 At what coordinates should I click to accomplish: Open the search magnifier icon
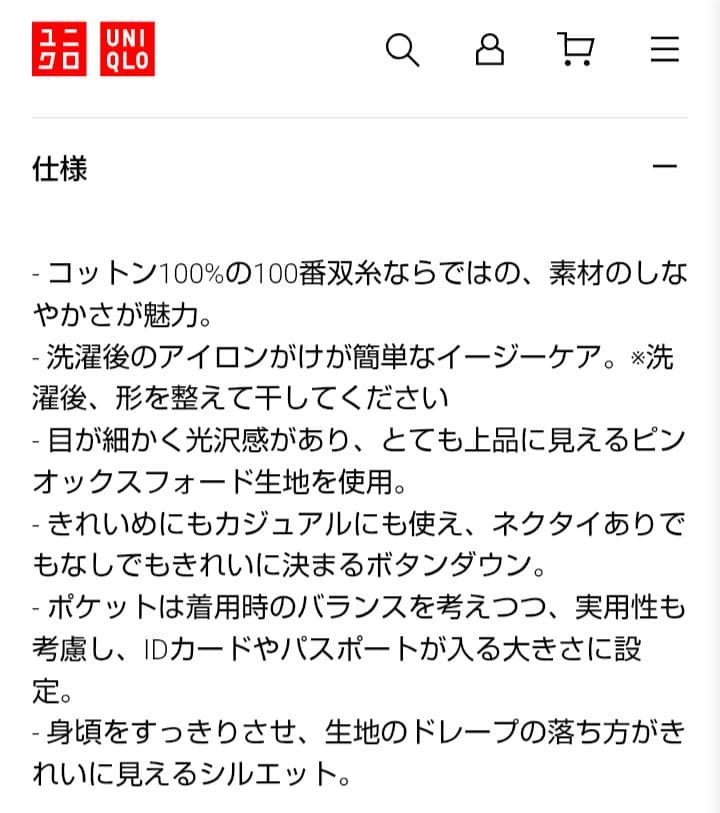(x=402, y=50)
